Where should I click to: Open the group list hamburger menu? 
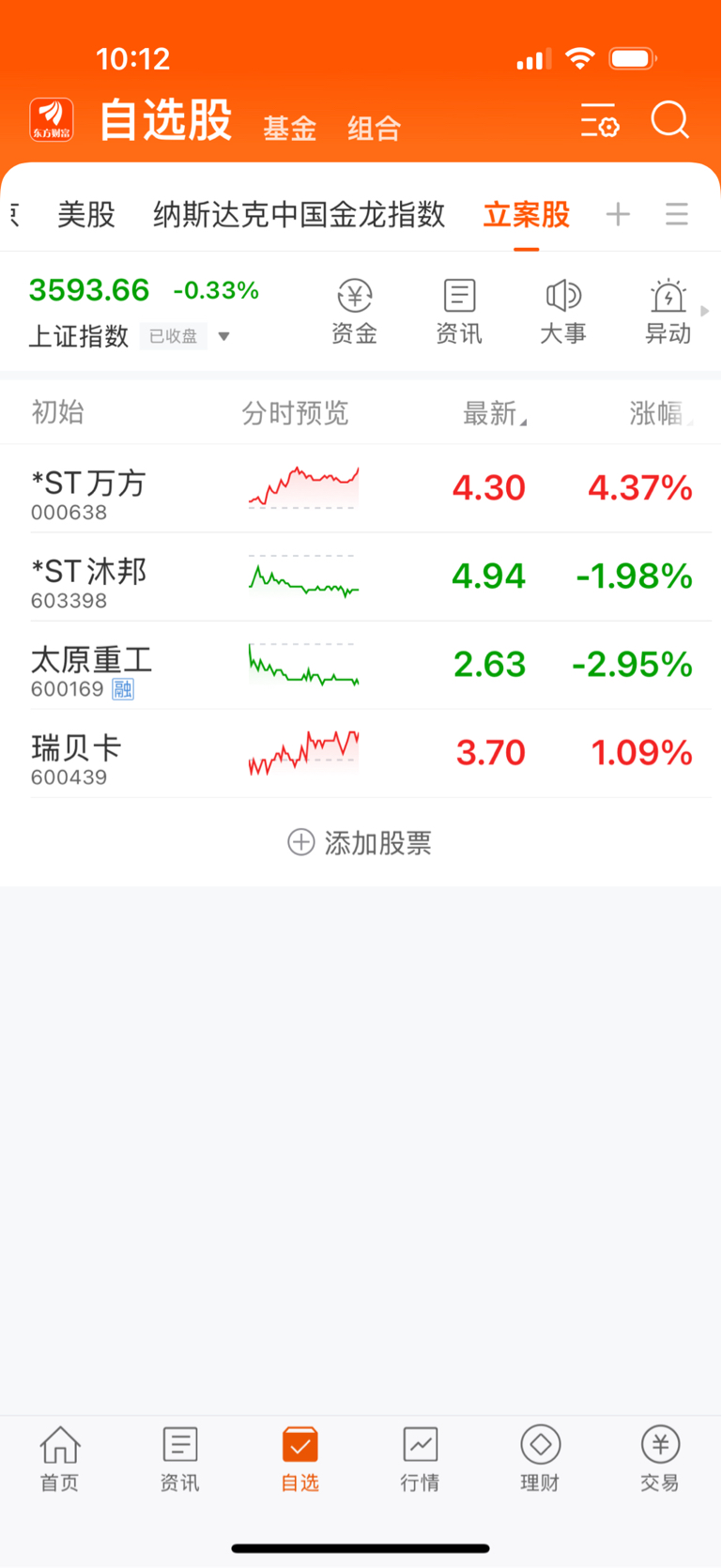point(677,214)
